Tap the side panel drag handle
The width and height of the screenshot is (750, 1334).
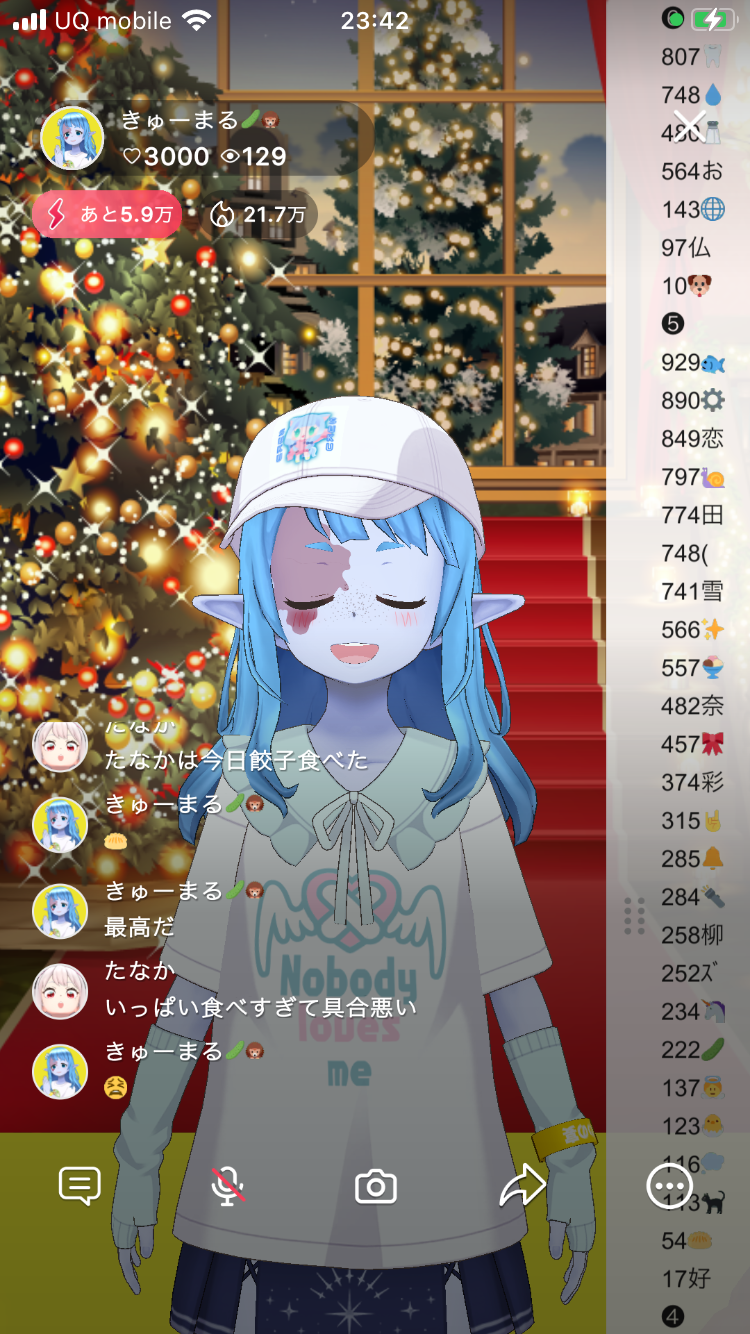[x=633, y=916]
